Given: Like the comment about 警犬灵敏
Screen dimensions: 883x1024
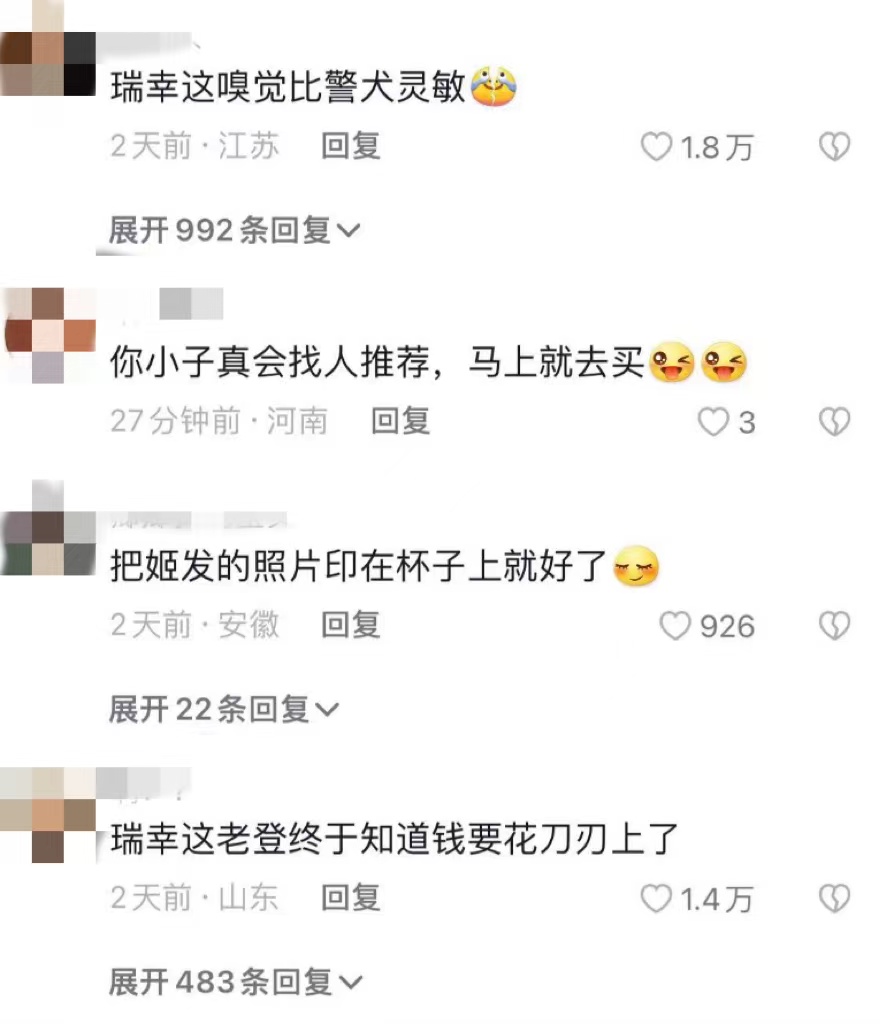Looking at the screenshot, I should coord(656,148).
